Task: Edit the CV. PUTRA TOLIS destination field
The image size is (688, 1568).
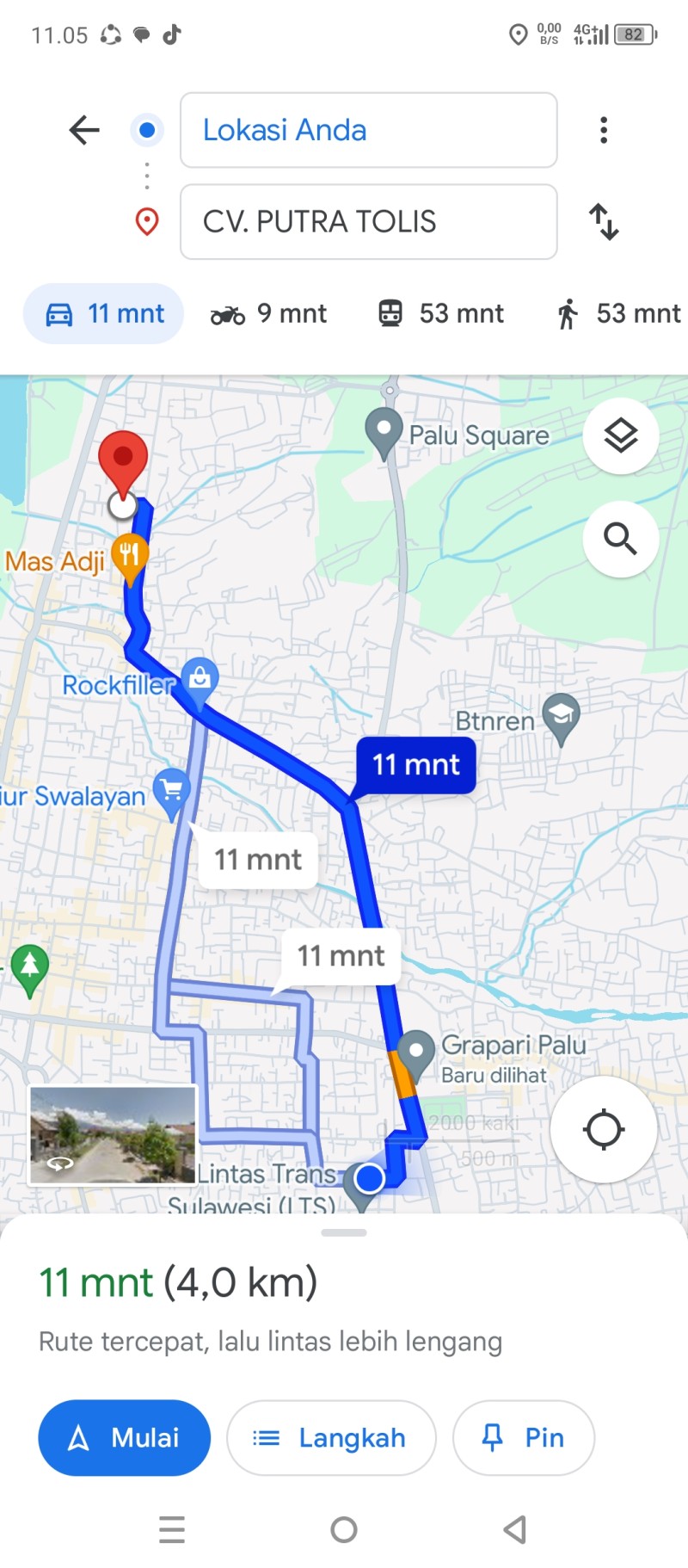Action: (x=368, y=221)
